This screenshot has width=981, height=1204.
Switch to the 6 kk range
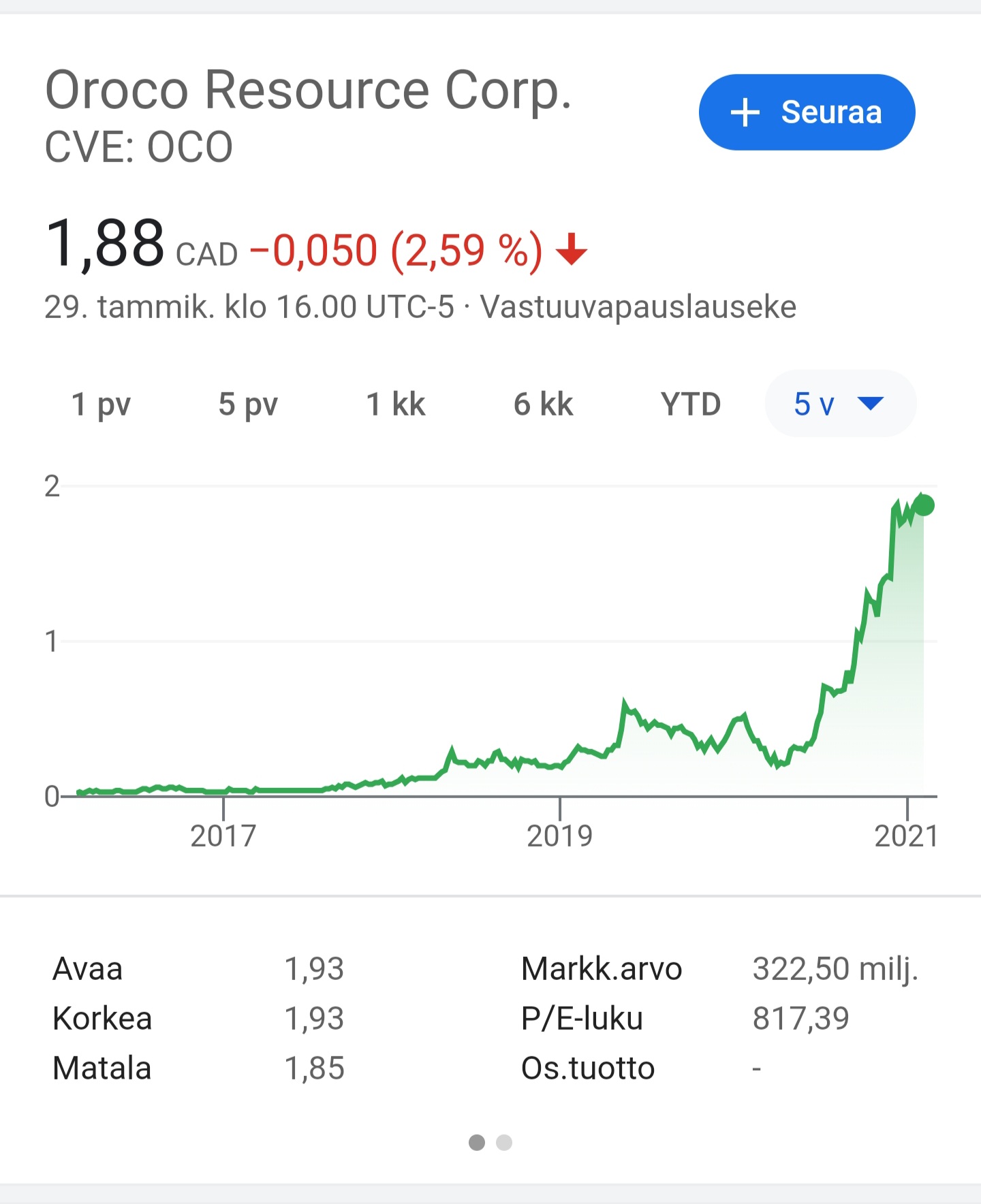543,405
